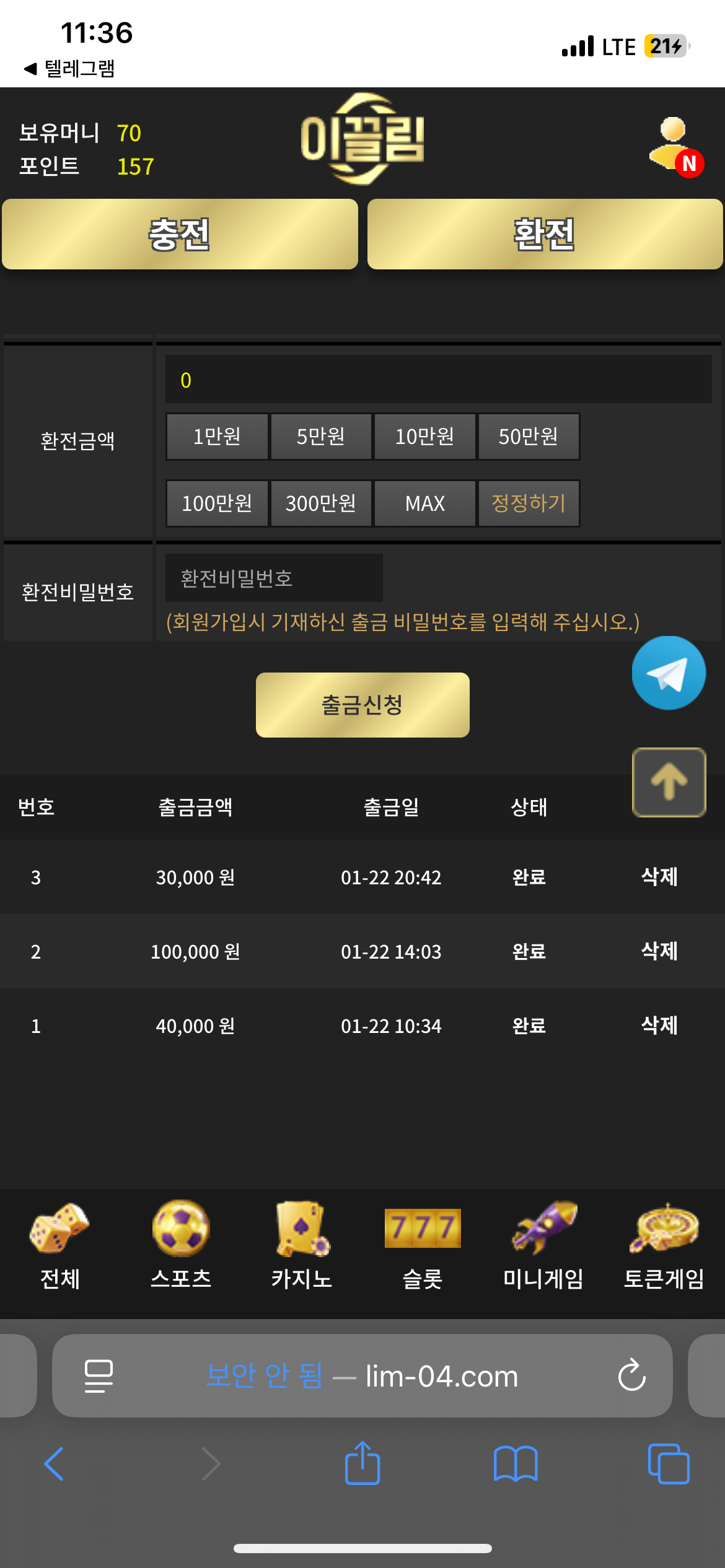725x1568 pixels.
Task: Delete the 100,000 원 withdrawal record
Action: click(659, 951)
